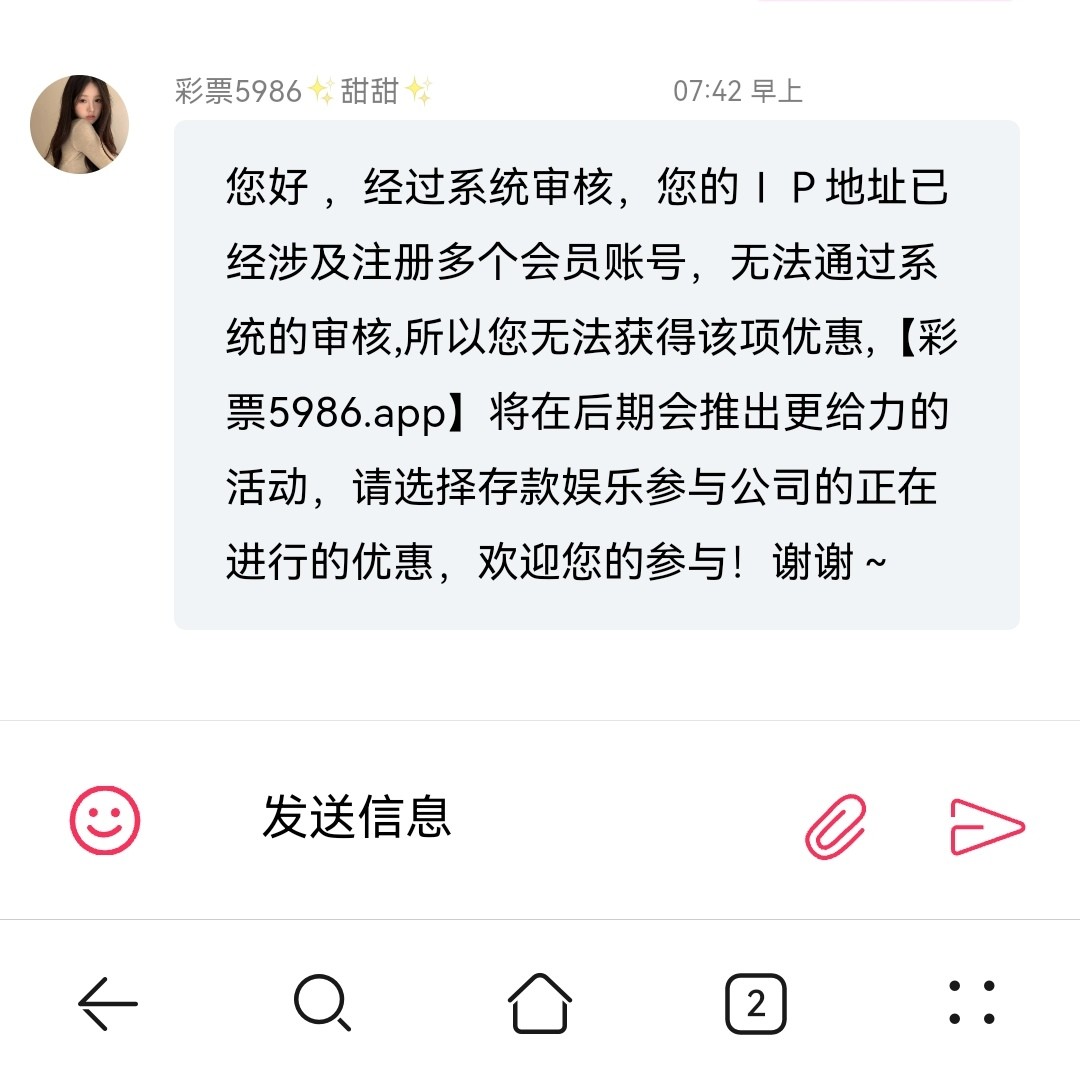Image resolution: width=1080 pixels, height=1087 pixels.
Task: Open the browser search
Action: 322,1002
